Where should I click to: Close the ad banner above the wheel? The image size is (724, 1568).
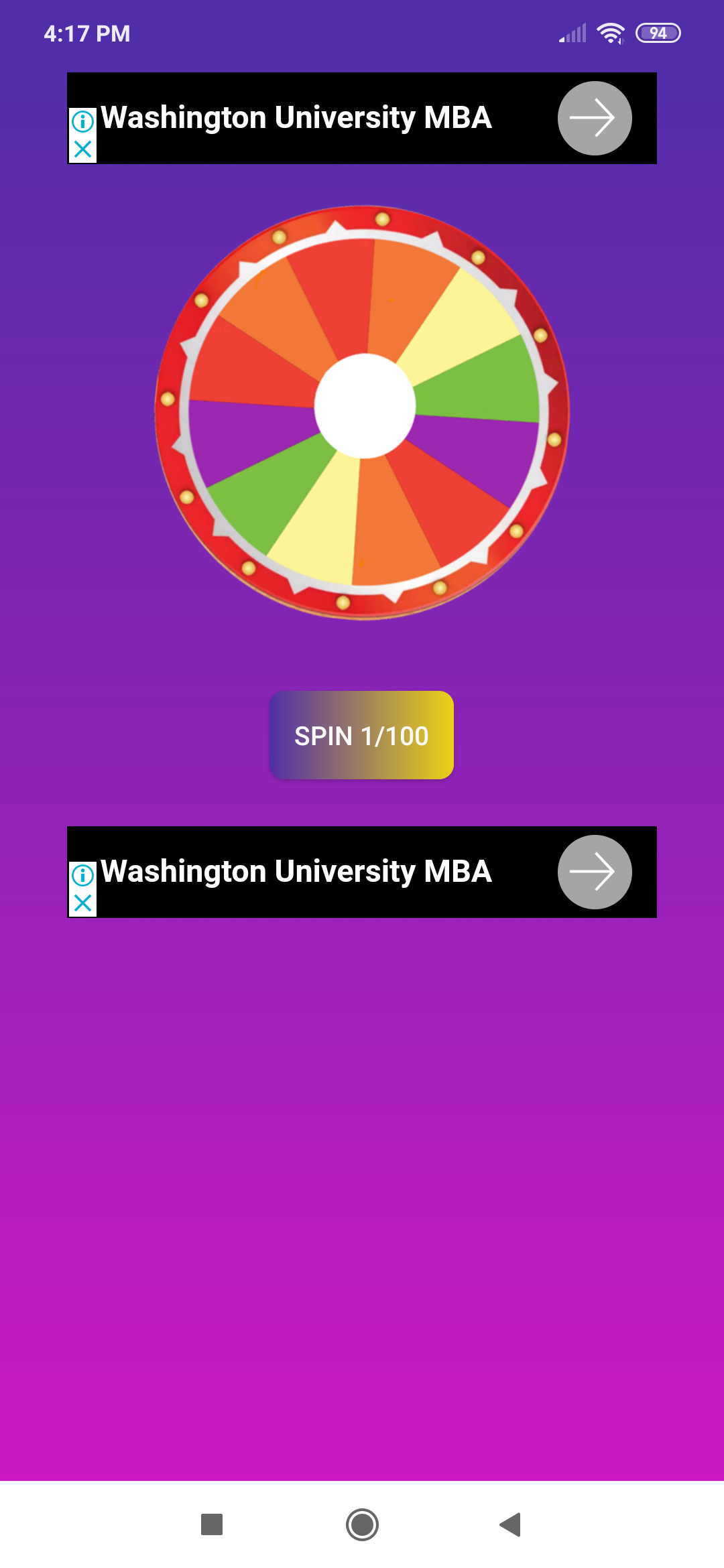(83, 149)
